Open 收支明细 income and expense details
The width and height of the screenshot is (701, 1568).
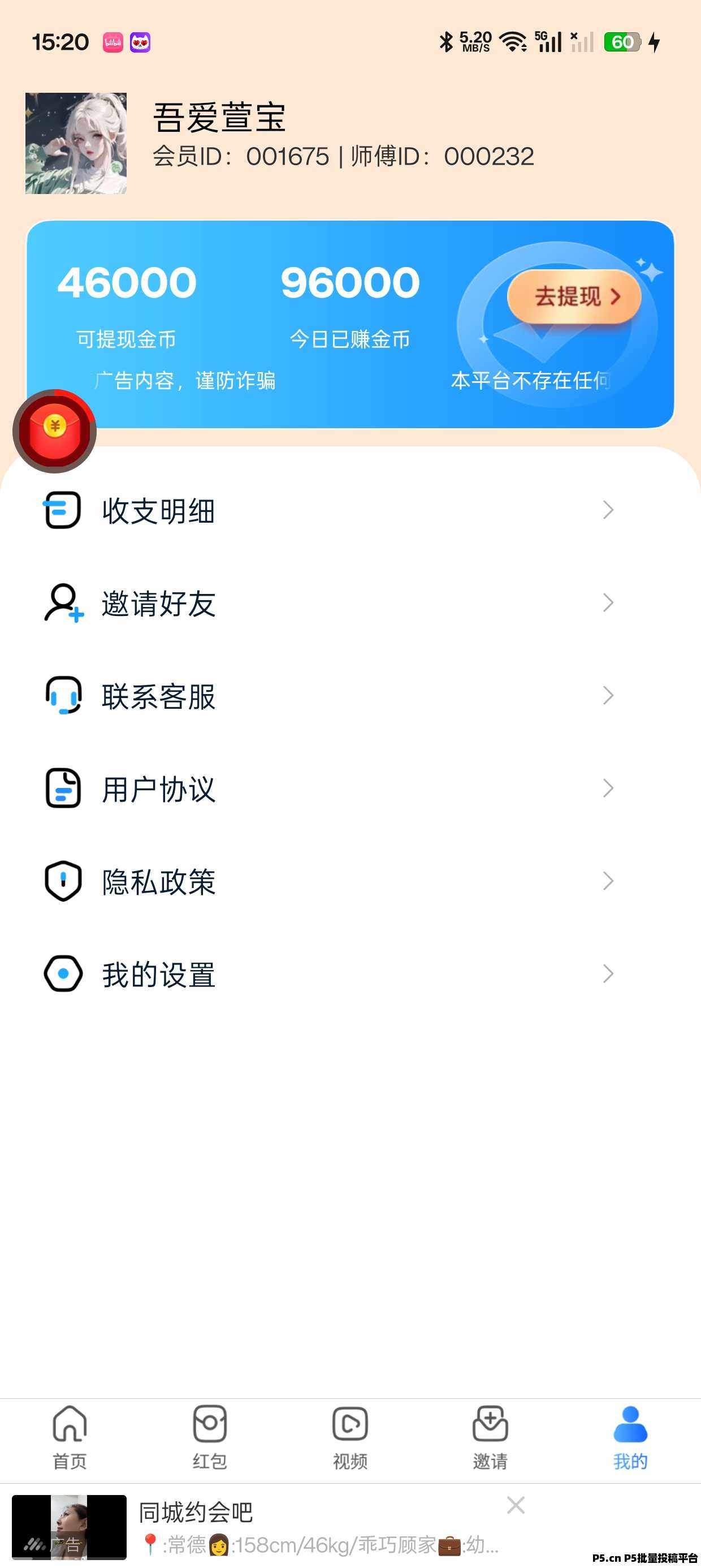(328, 510)
